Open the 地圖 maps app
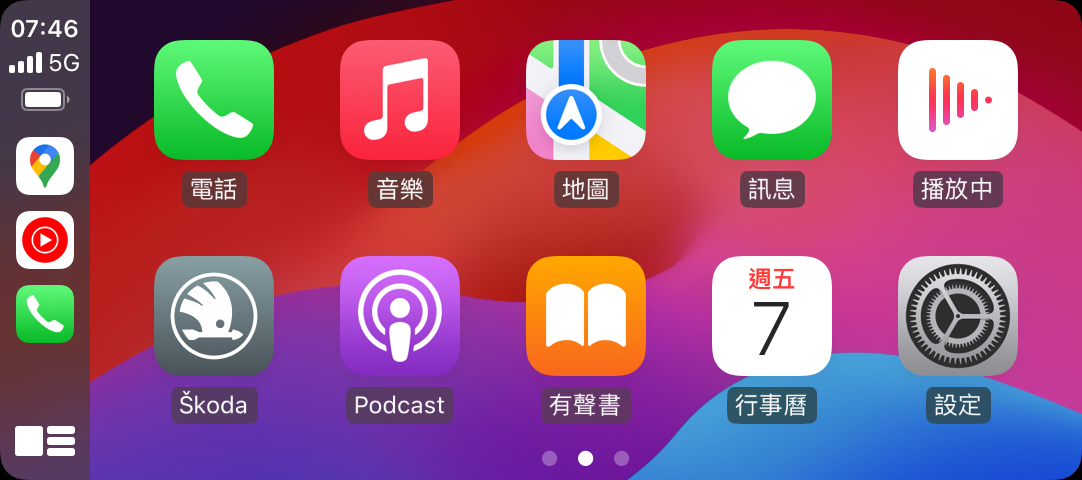The height and width of the screenshot is (480, 1082). tap(586, 100)
